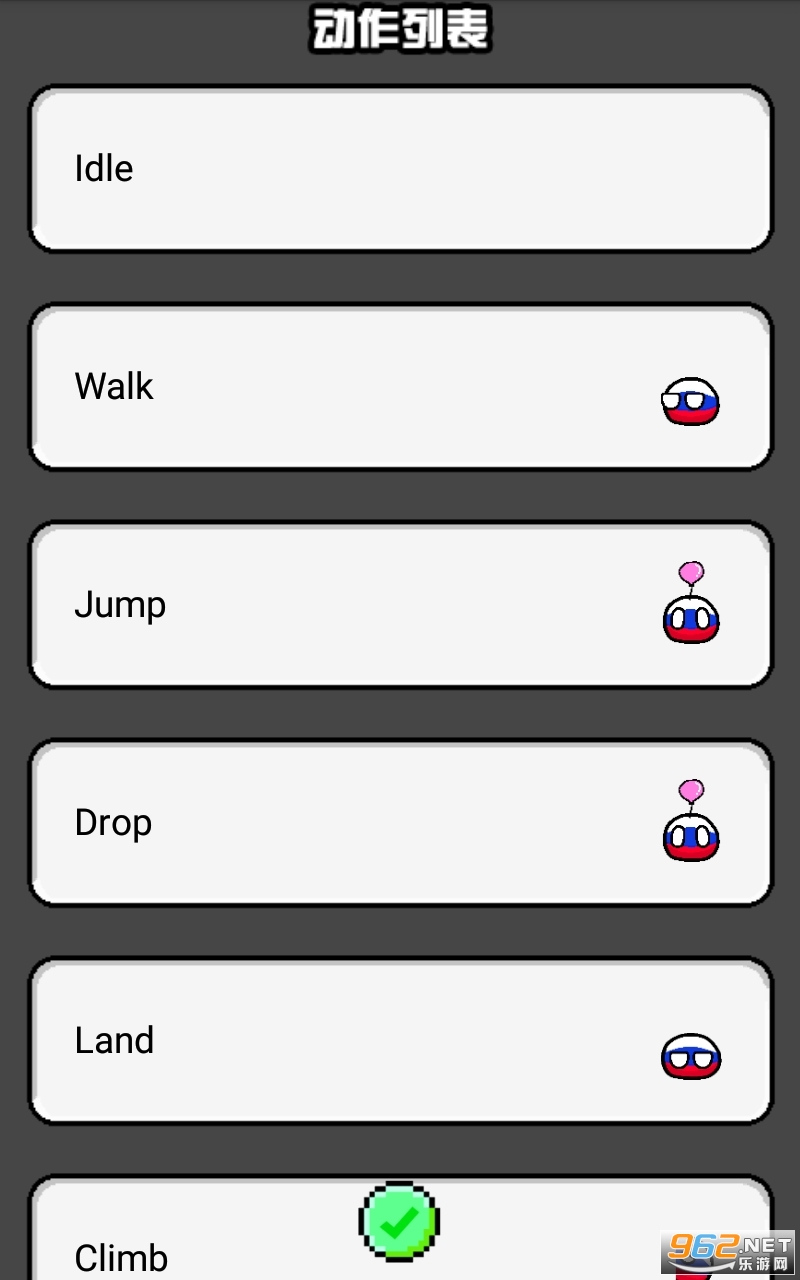800x1280 pixels.
Task: Open the Jump action row
Action: tap(400, 604)
